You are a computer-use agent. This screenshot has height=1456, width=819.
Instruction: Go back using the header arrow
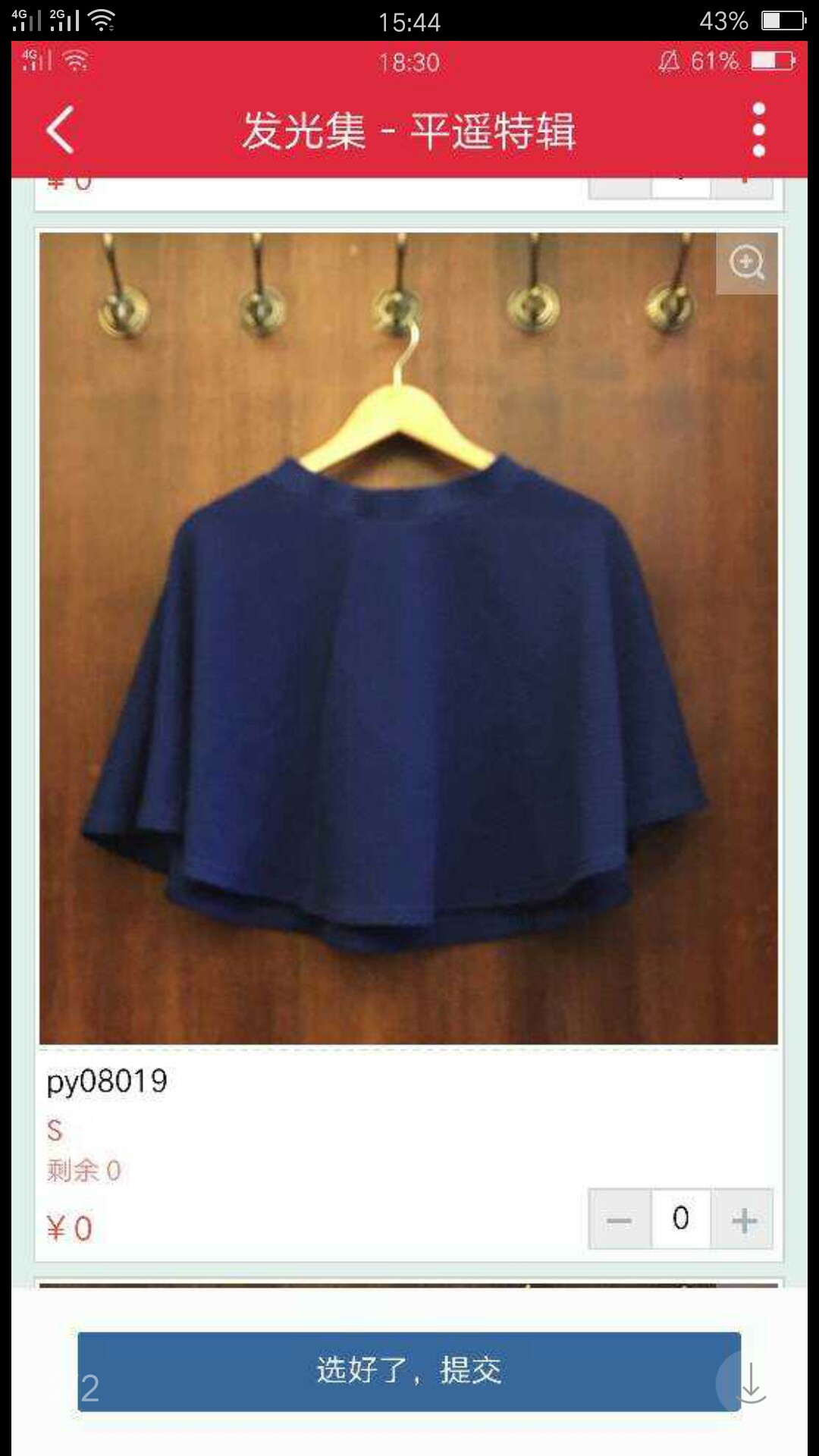tap(61, 130)
